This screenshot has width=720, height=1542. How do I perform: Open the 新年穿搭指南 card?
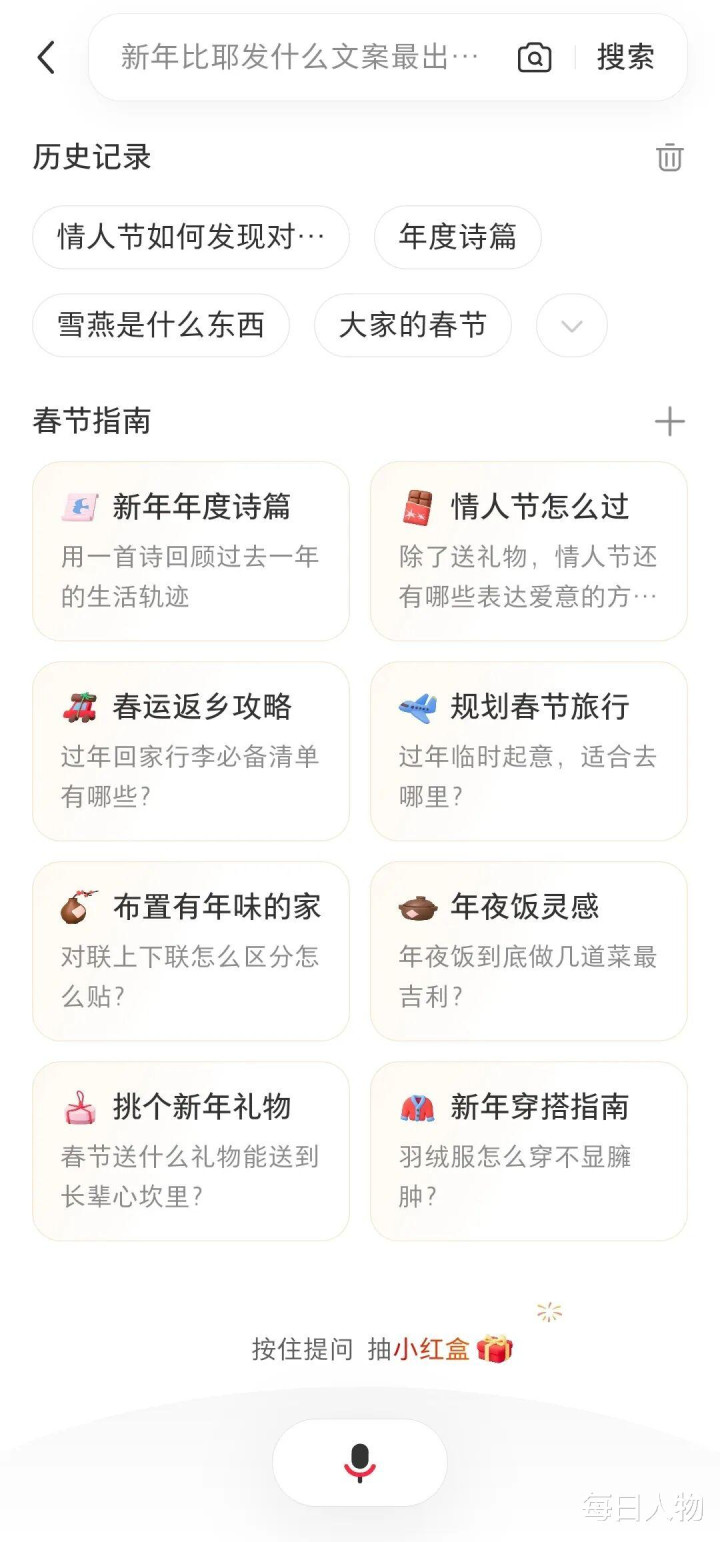coord(528,1151)
